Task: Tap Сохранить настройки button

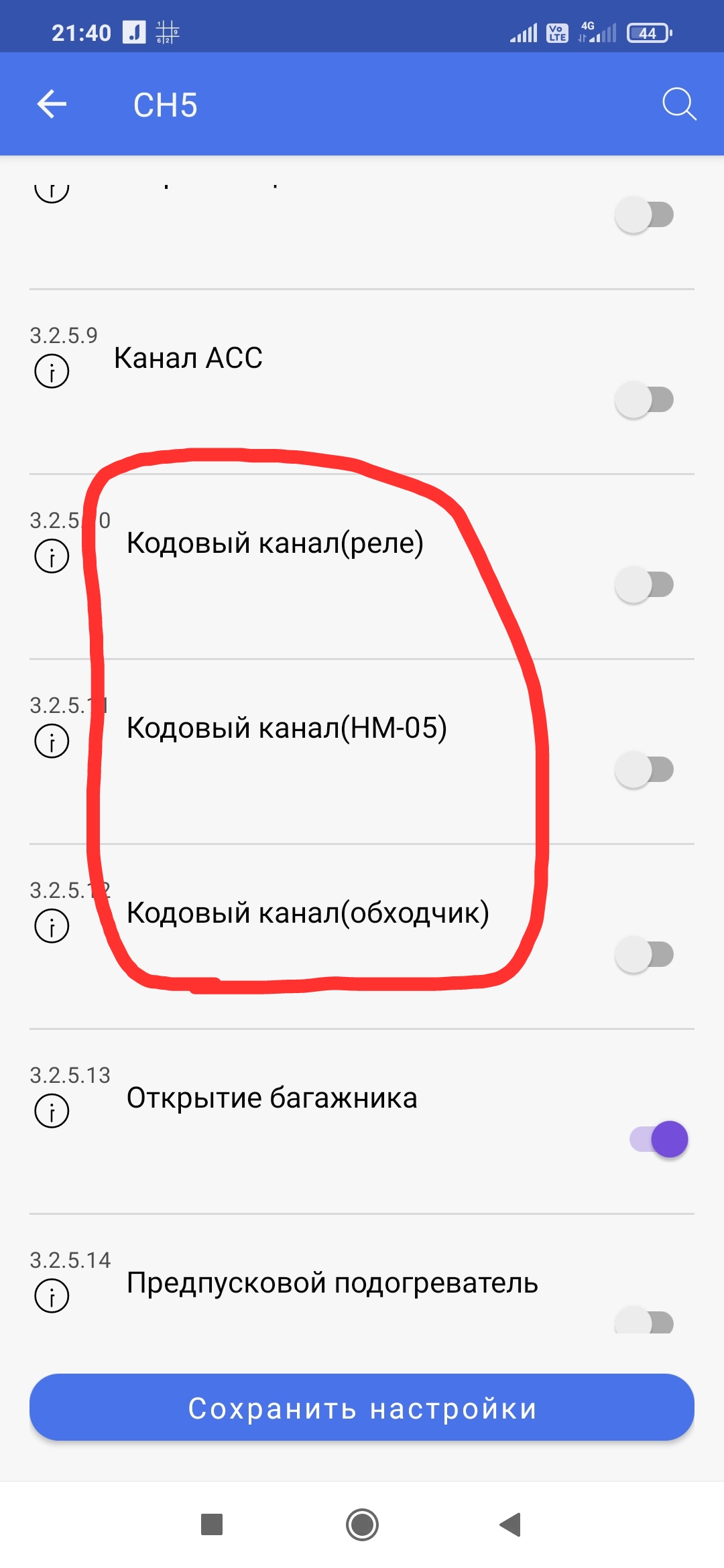Action: [362, 1407]
